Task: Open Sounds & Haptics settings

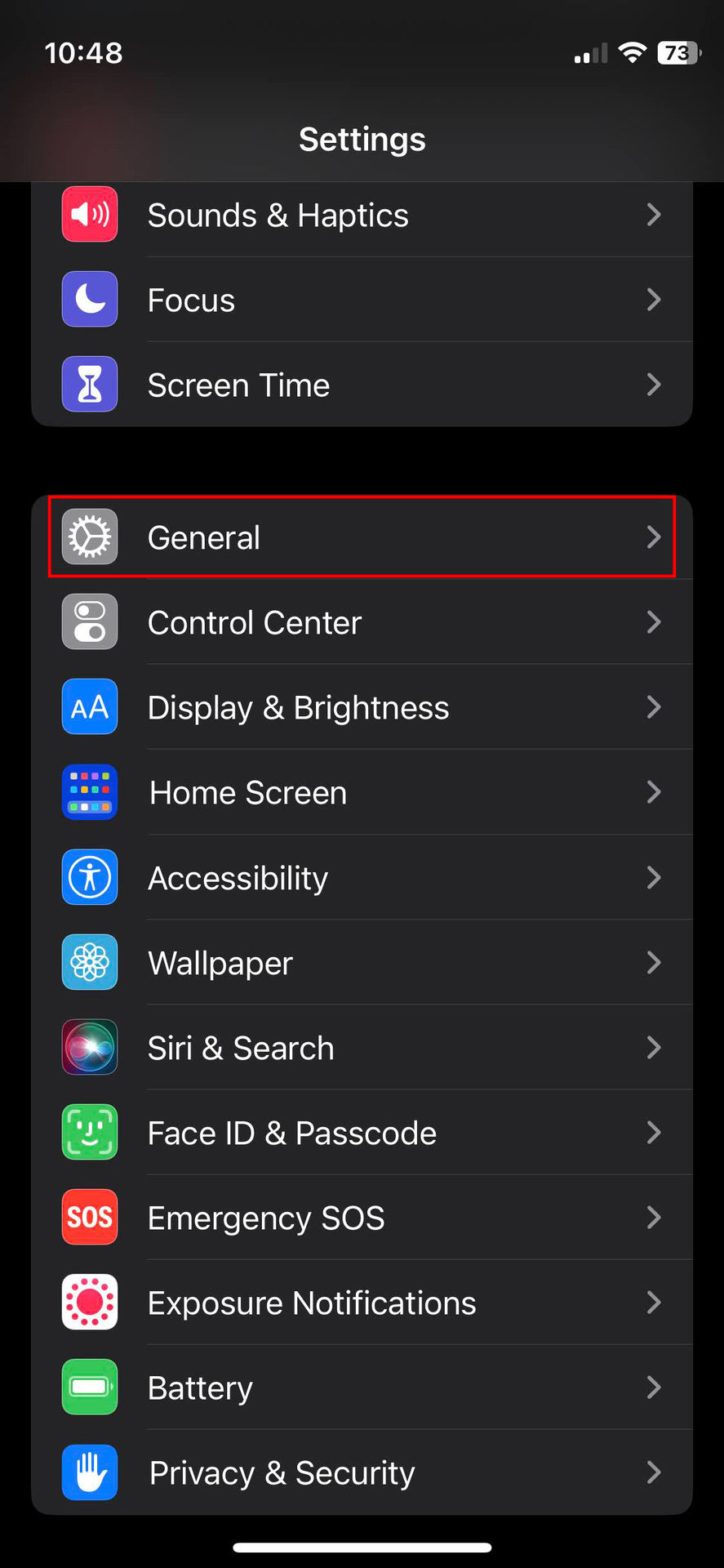Action: pyautogui.click(x=362, y=216)
